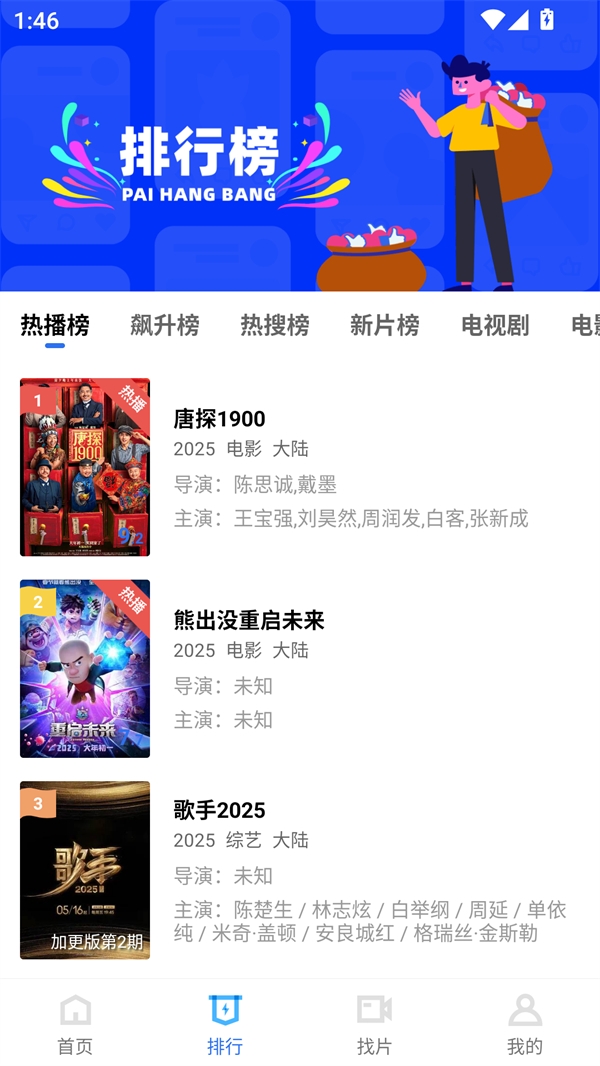Screen dimensions: 600x1066
Task: Go to the 首页 home tab
Action: pos(75,1024)
